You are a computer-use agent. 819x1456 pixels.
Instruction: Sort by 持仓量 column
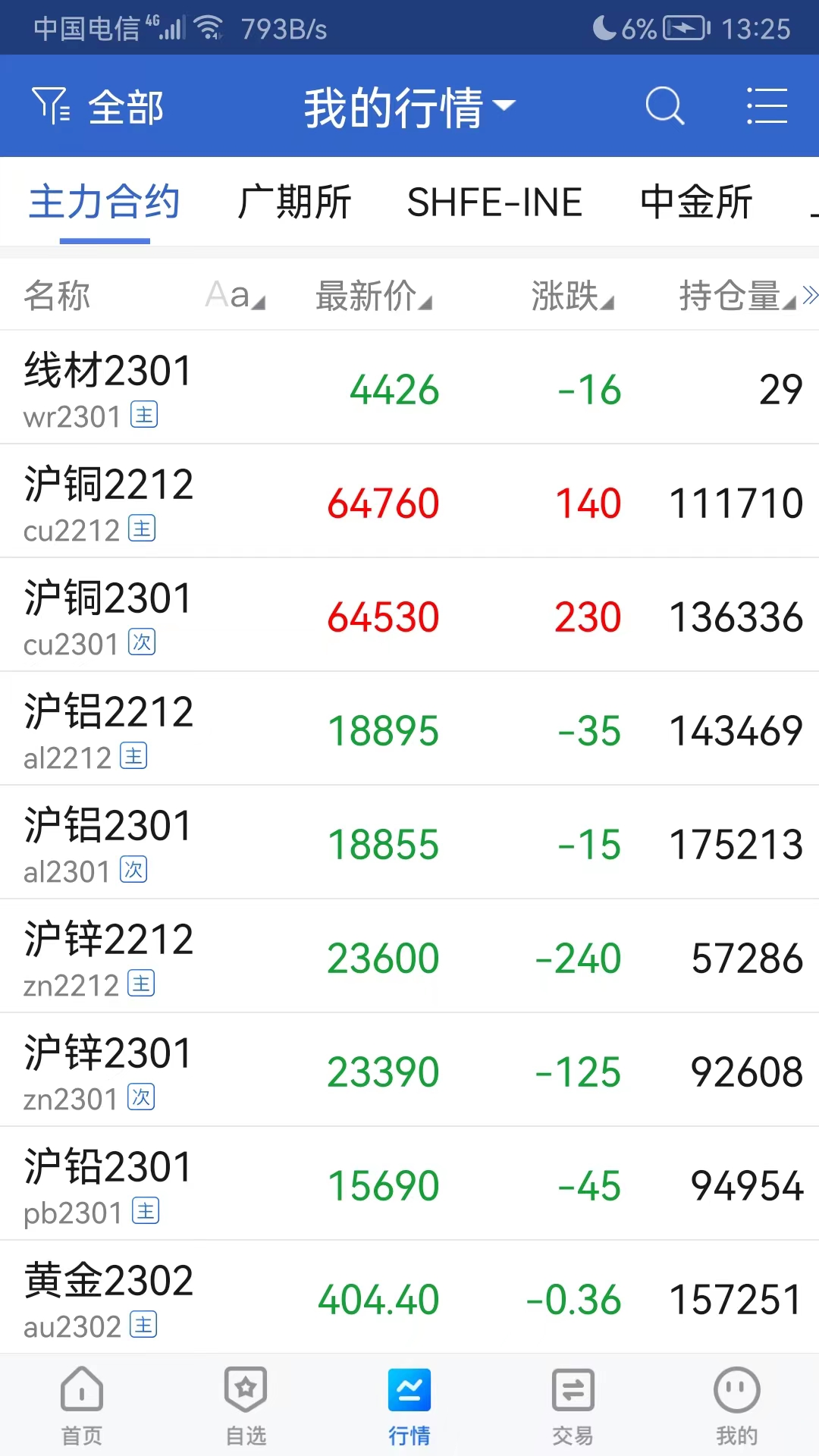coord(736,296)
